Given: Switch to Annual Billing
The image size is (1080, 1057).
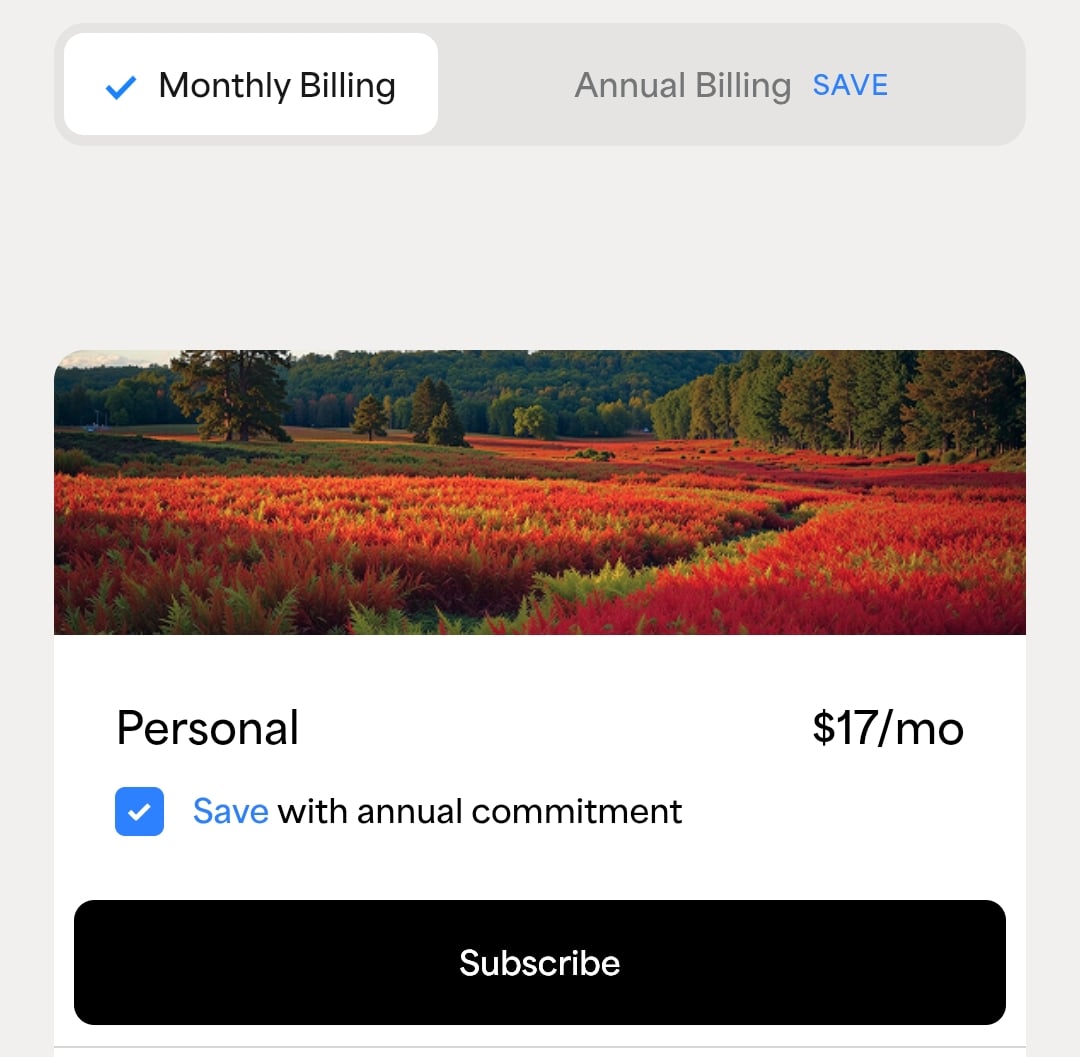Looking at the screenshot, I should (x=730, y=85).
